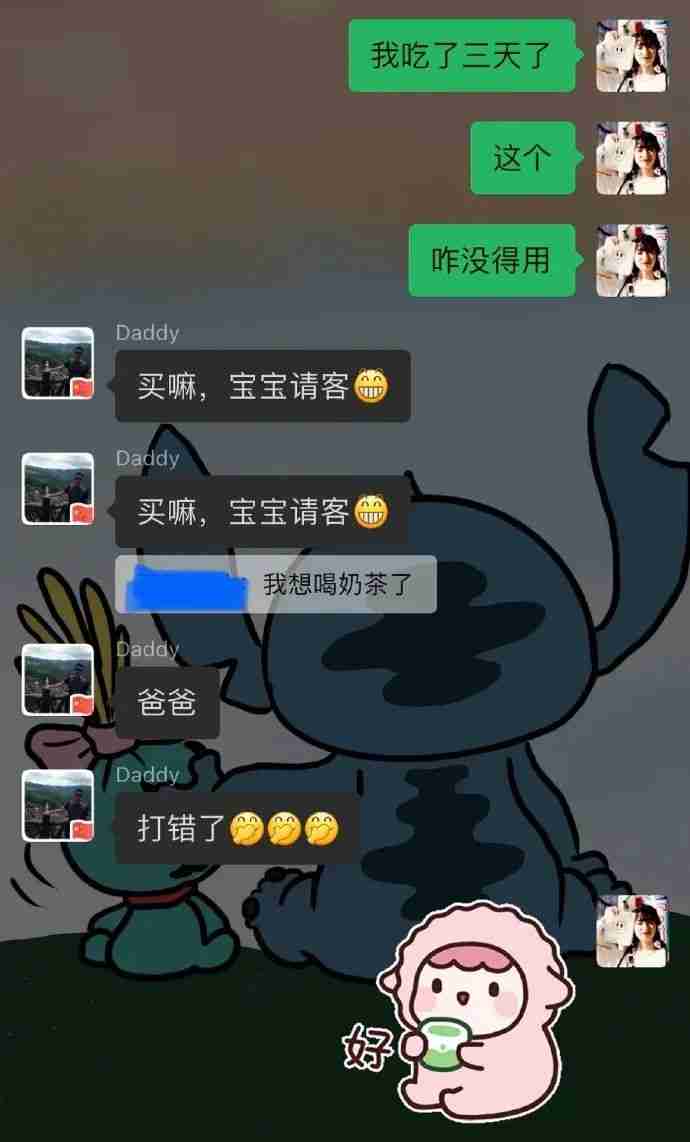
Task: Open Daddy's avatar beside the 爸爸 message
Action: (x=58, y=680)
